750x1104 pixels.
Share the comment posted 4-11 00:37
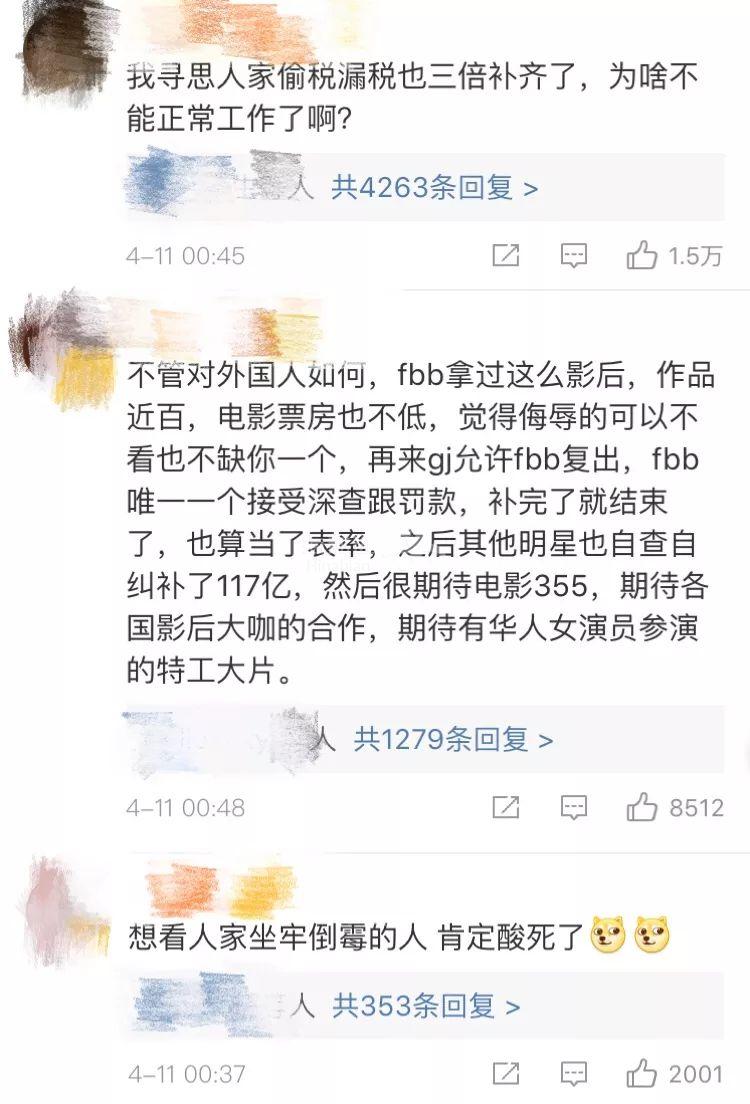506,1074
